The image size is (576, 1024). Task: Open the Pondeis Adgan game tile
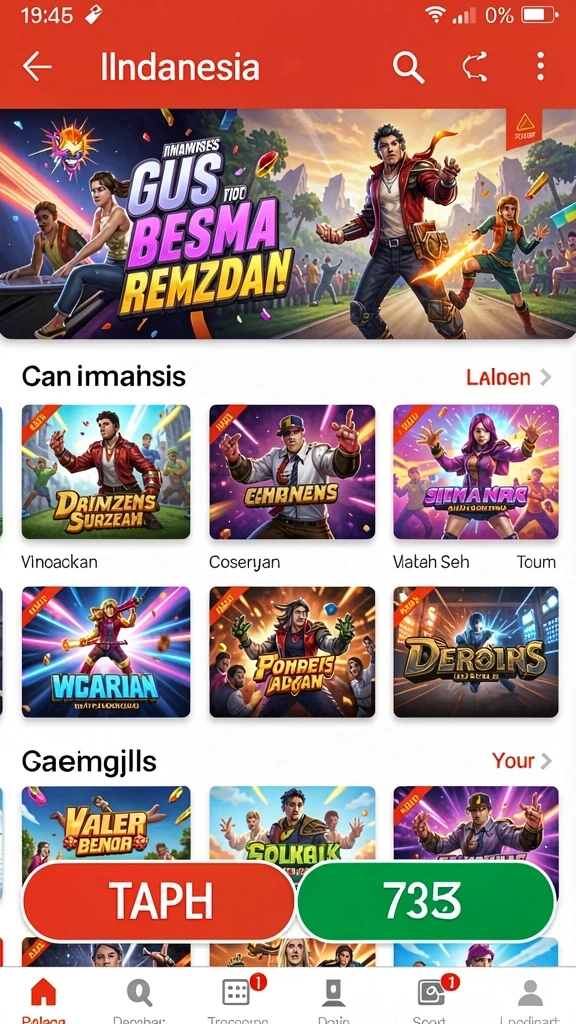(292, 652)
